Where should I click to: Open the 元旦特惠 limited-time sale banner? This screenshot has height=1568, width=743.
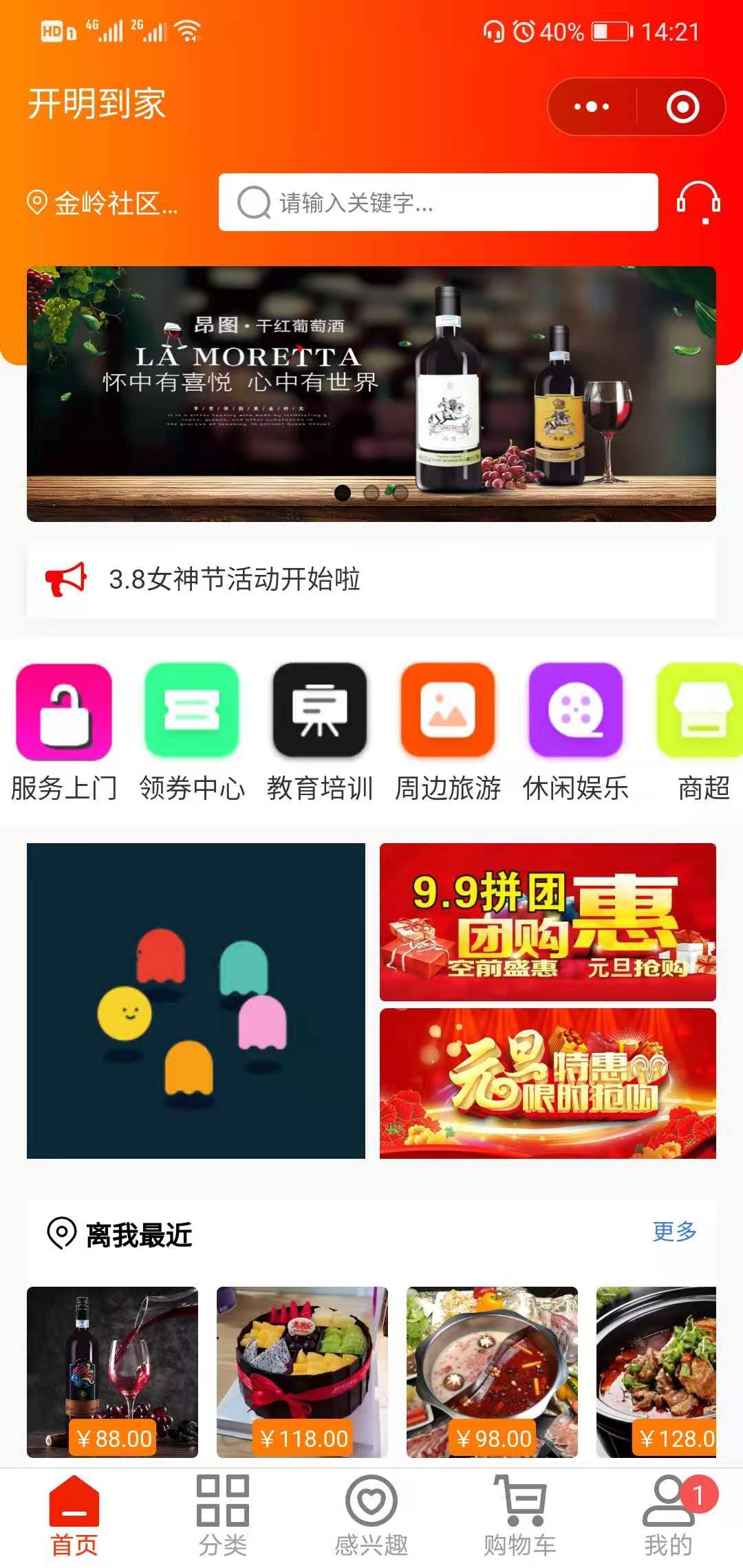coord(548,1084)
